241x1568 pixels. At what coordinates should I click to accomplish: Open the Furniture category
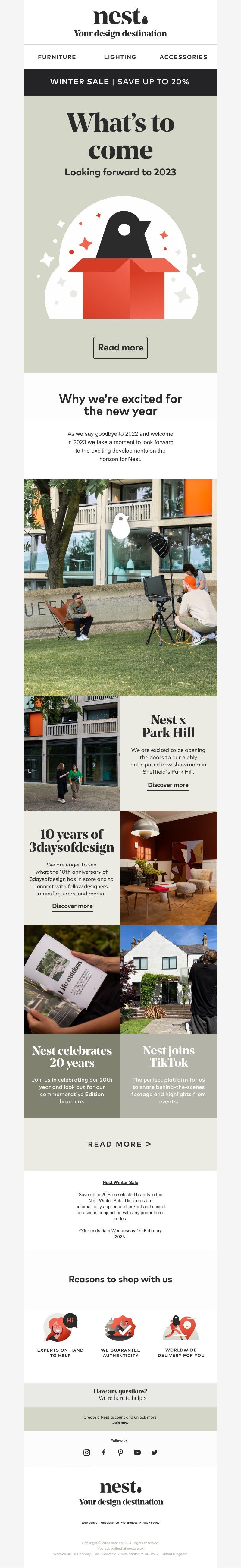[57, 57]
